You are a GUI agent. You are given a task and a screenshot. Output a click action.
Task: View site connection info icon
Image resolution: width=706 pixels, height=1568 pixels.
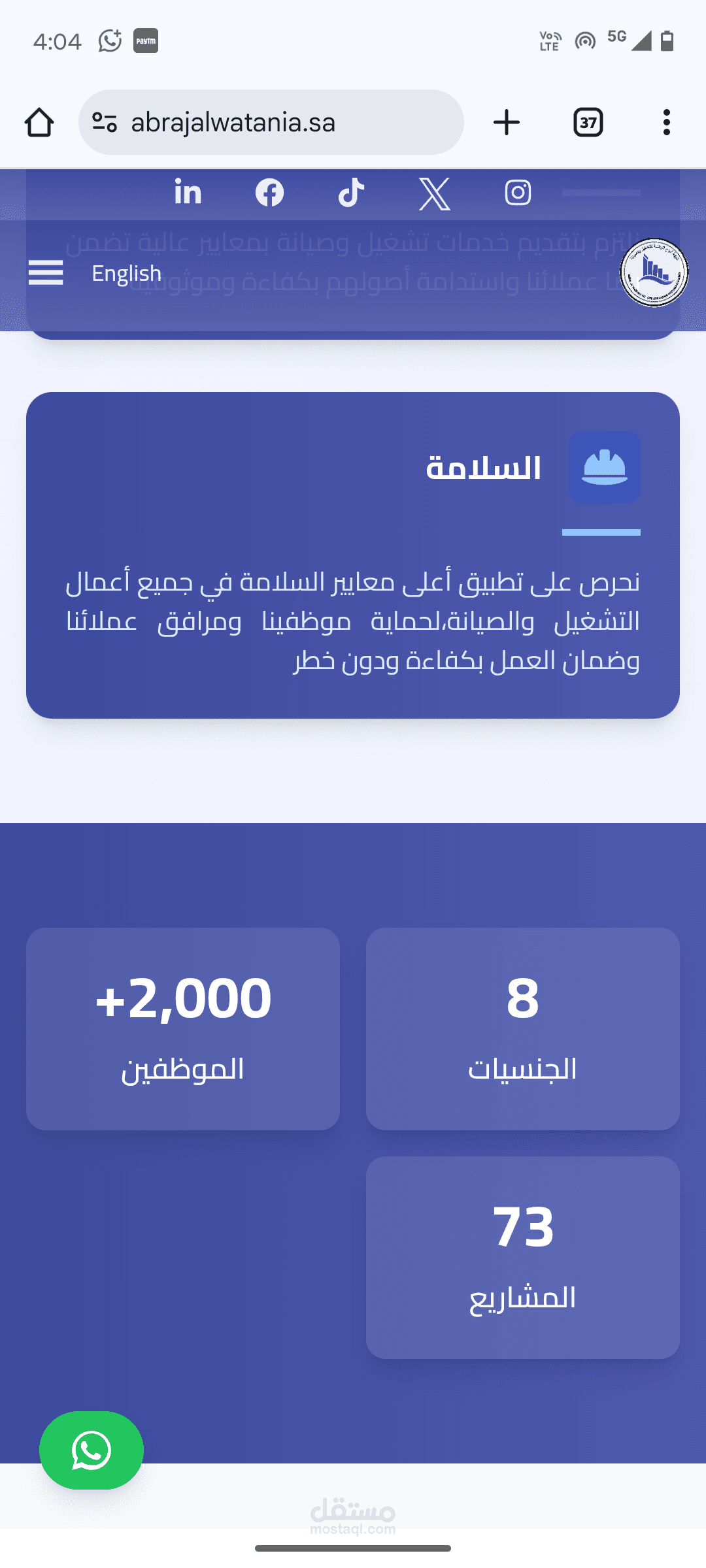(105, 122)
